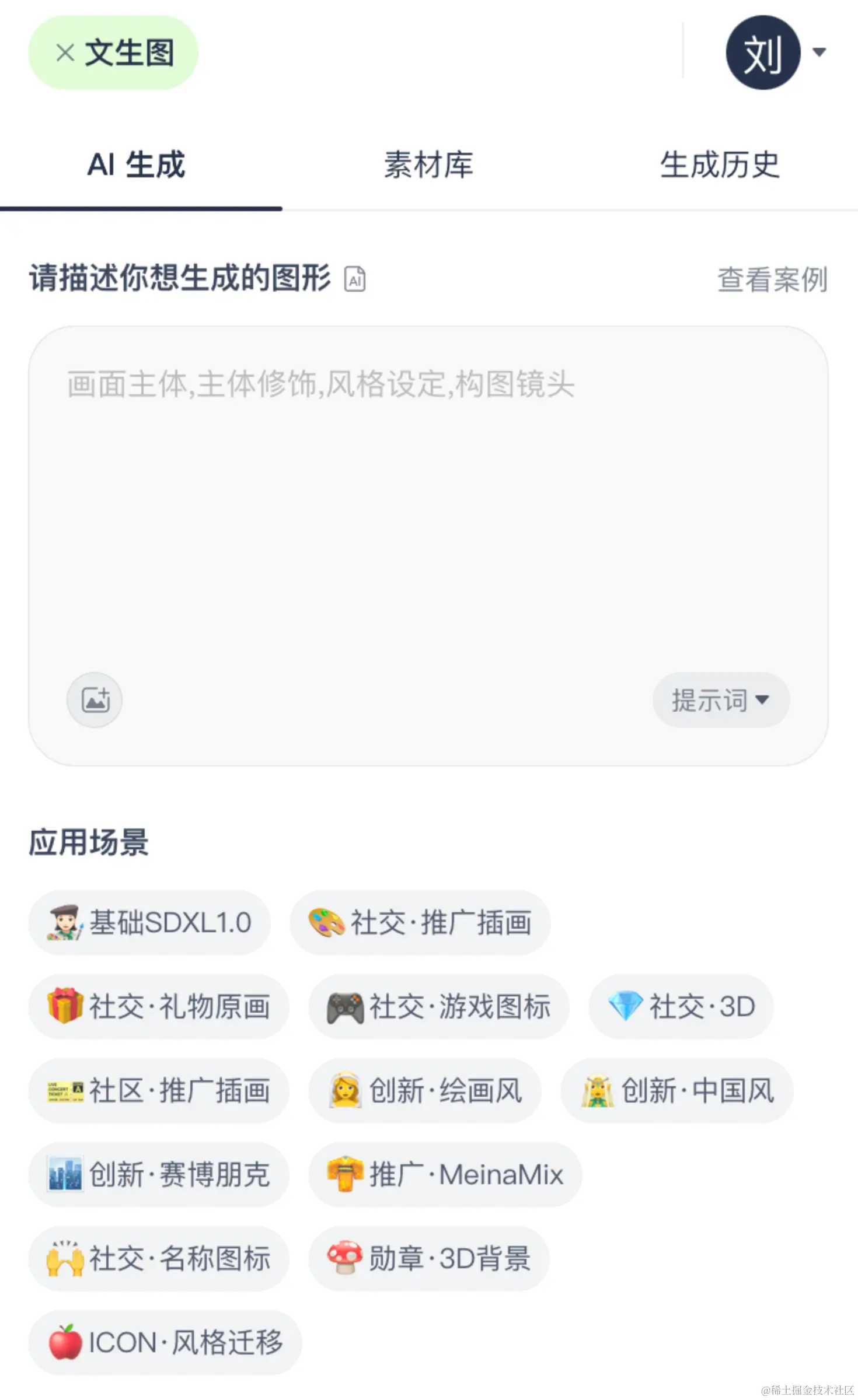858x1400 pixels.
Task: Choose the 推广·MeinaMix chip
Action: point(445,1175)
